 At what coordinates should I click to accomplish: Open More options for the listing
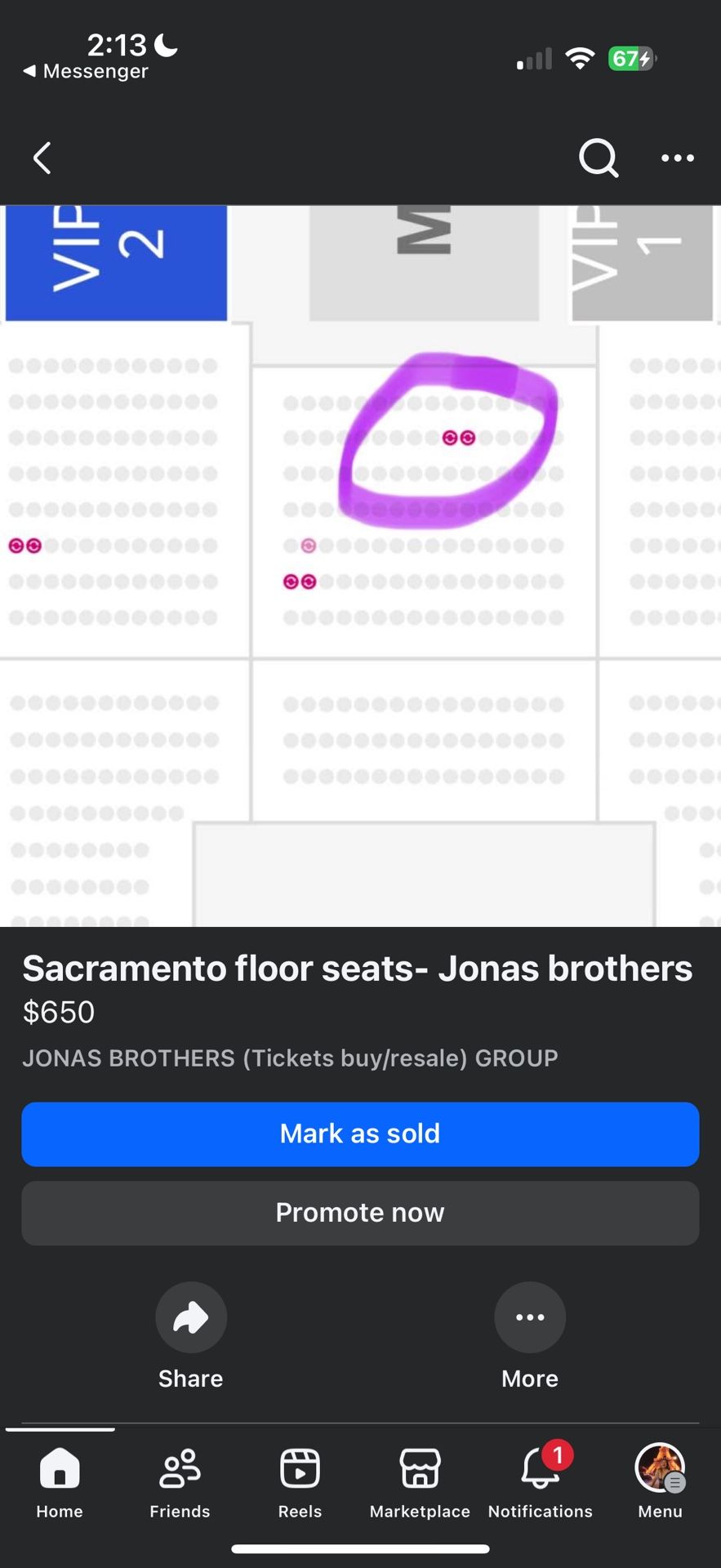click(x=530, y=1317)
